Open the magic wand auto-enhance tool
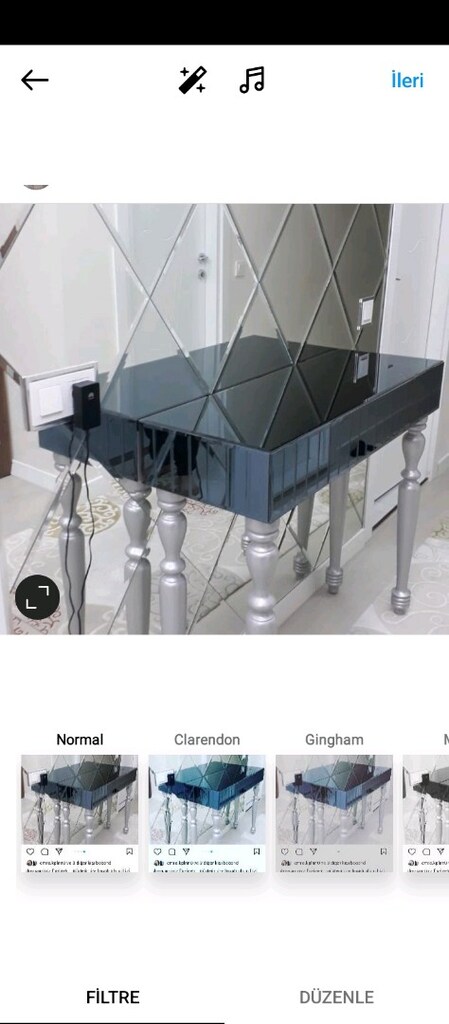449x1024 pixels. coord(193,80)
